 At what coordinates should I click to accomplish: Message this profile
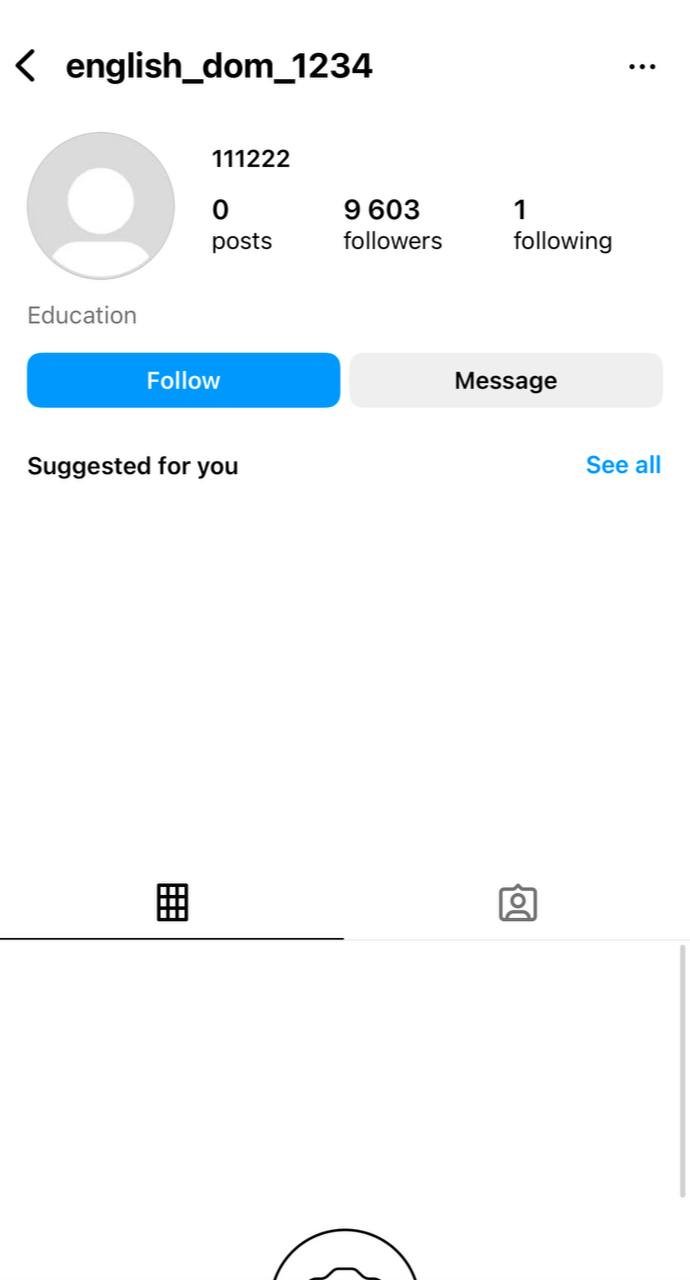click(x=506, y=380)
